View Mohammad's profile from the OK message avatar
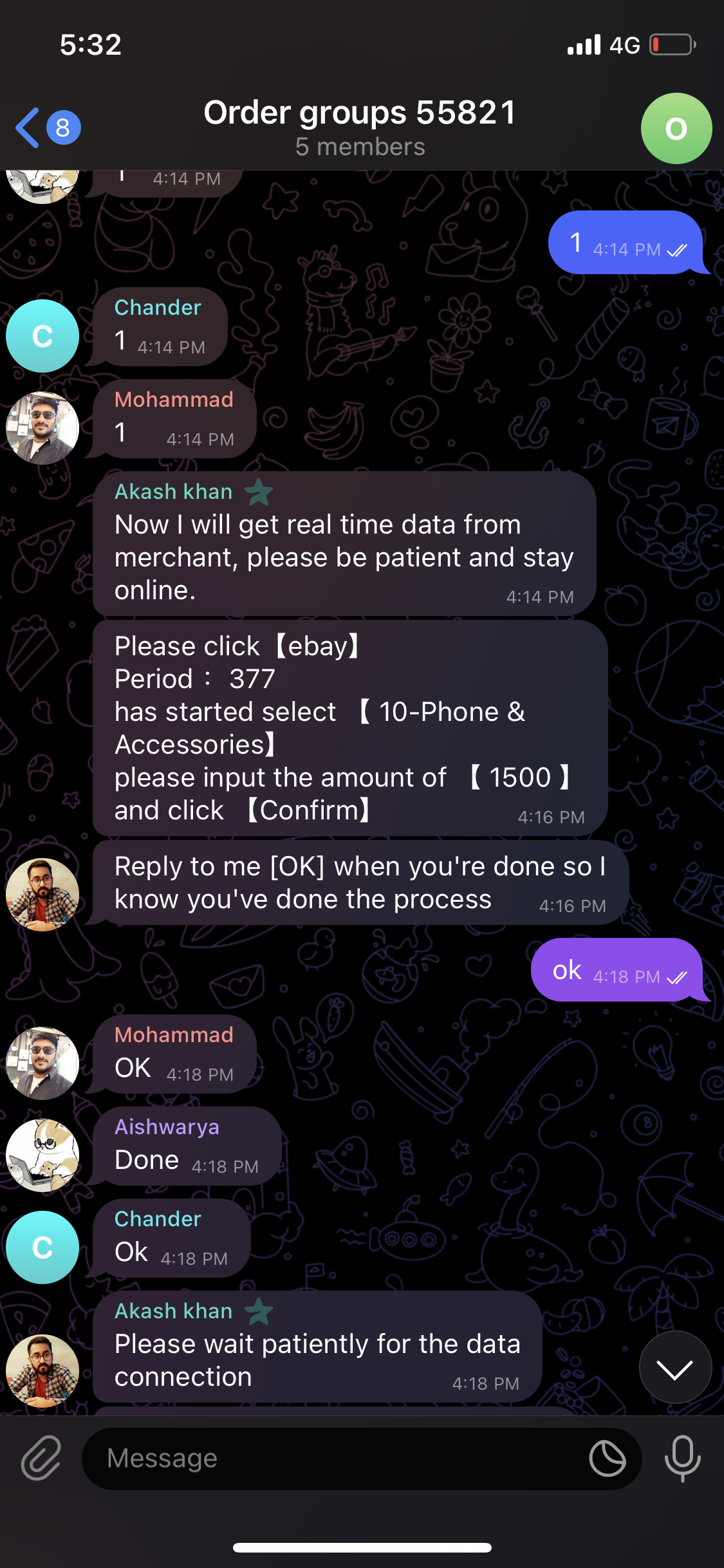The width and height of the screenshot is (724, 1568). point(42,1063)
